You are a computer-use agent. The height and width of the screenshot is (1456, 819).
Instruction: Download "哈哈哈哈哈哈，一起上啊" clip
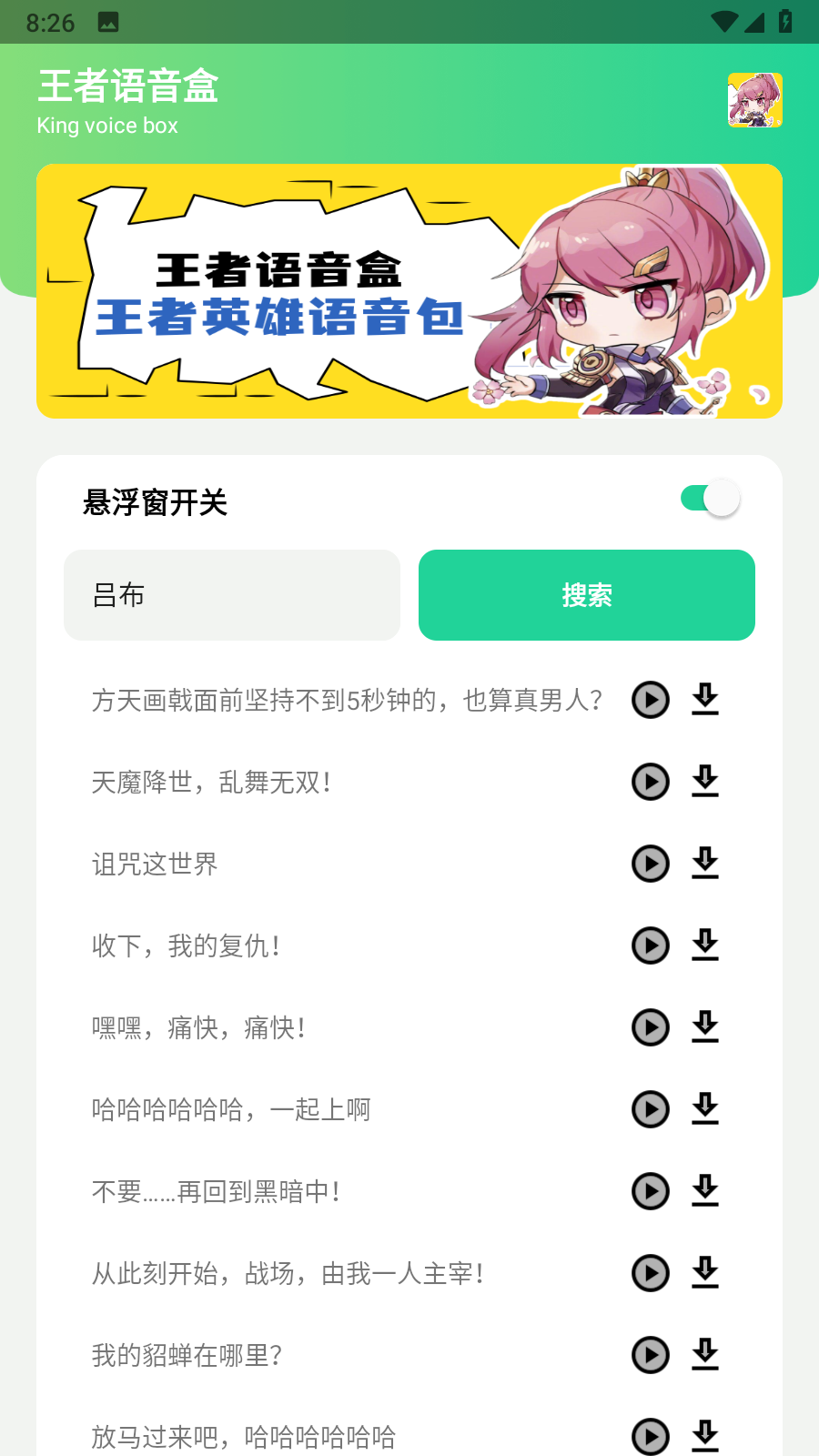click(704, 1110)
